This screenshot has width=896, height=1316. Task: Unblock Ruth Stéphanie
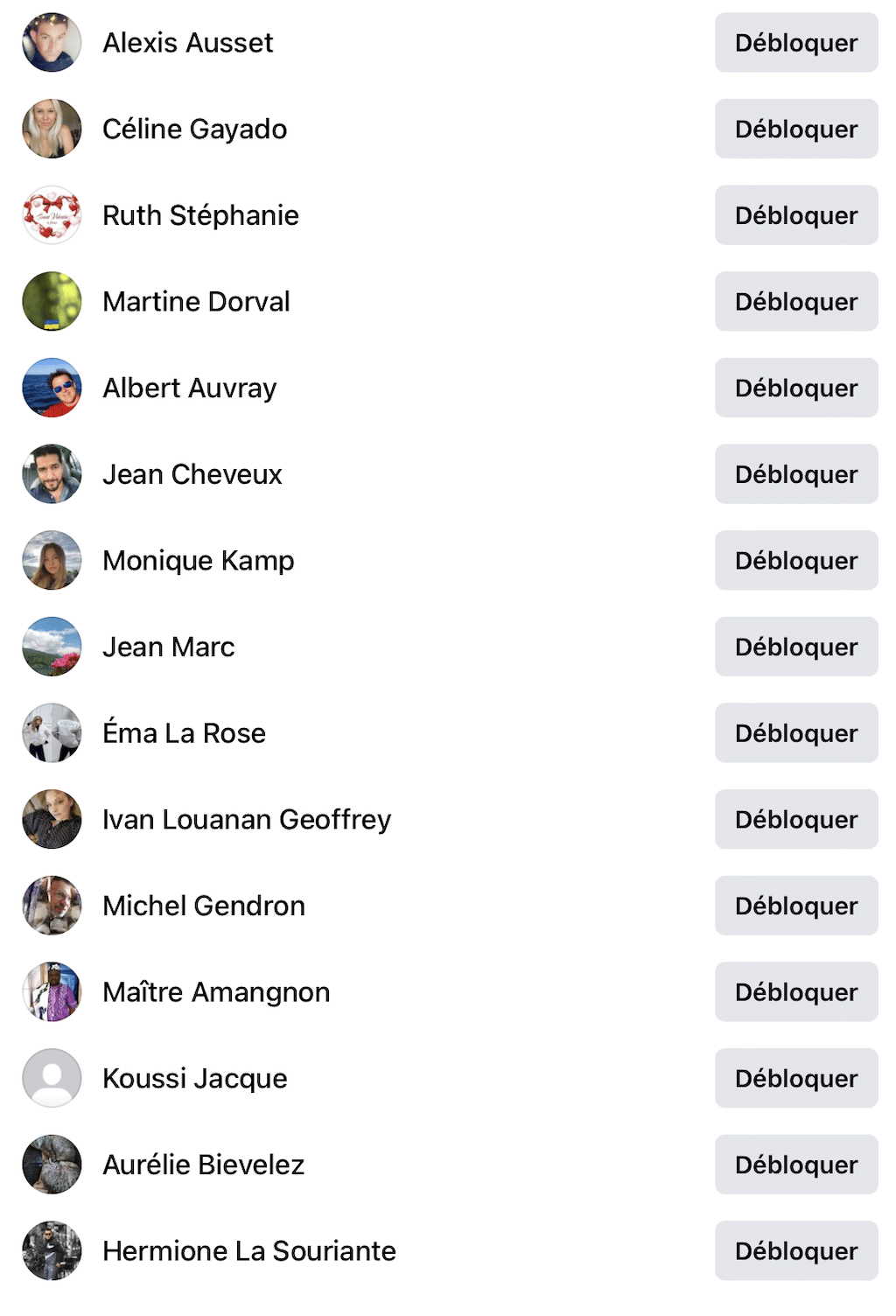796,215
